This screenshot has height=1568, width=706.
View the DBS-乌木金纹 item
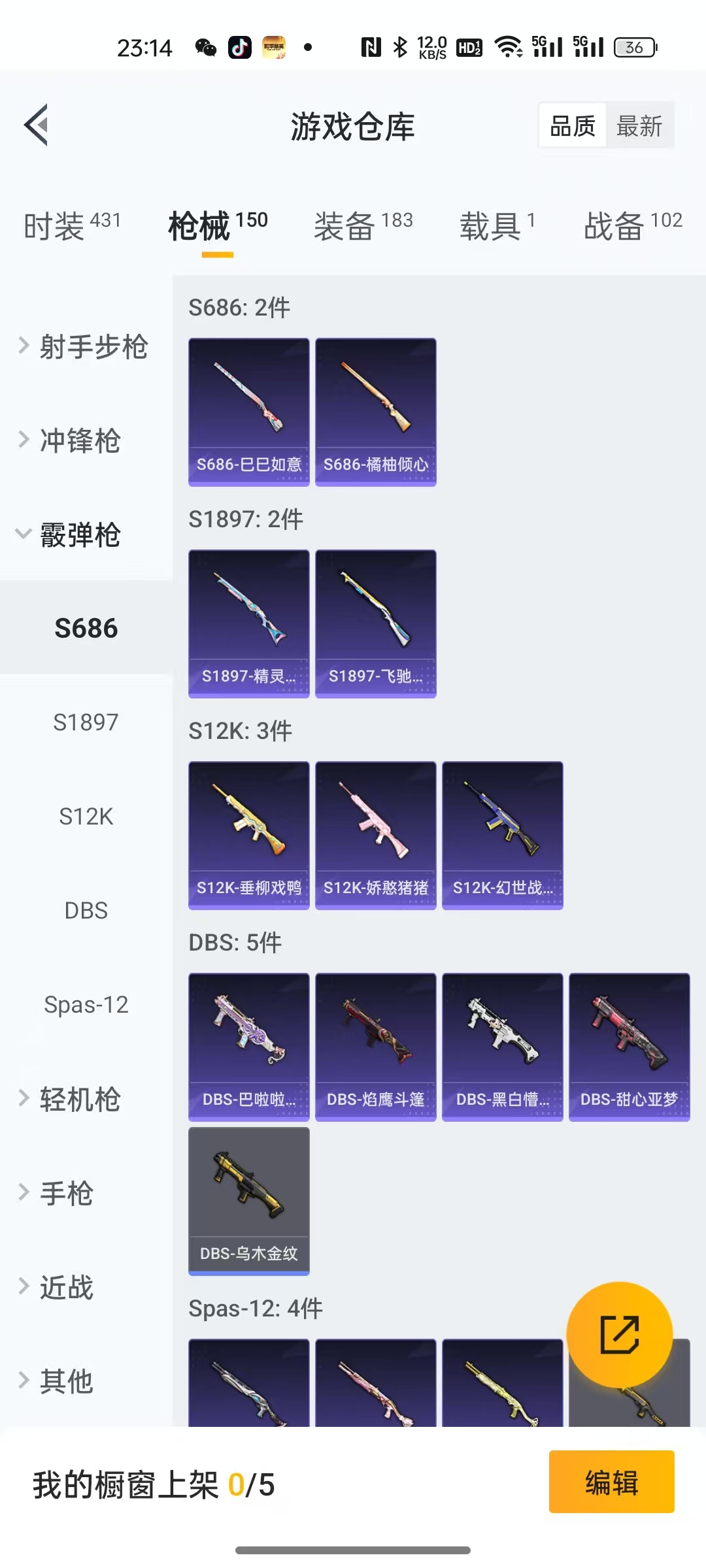248,1201
